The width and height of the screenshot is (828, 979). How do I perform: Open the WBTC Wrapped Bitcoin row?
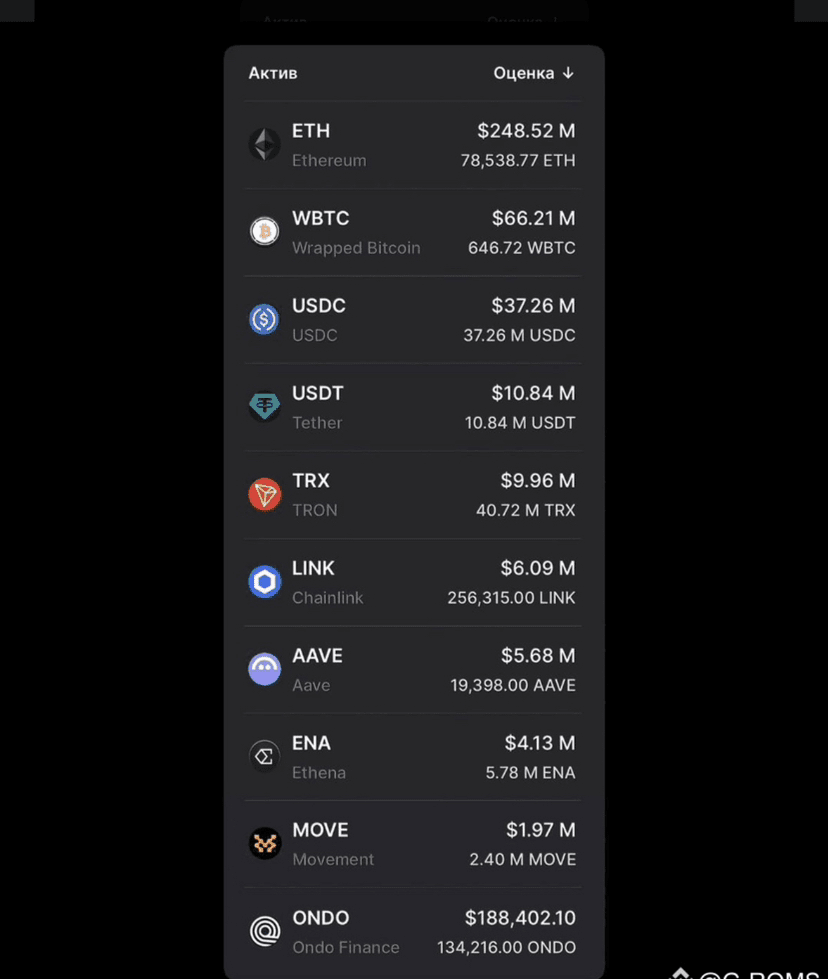click(413, 232)
